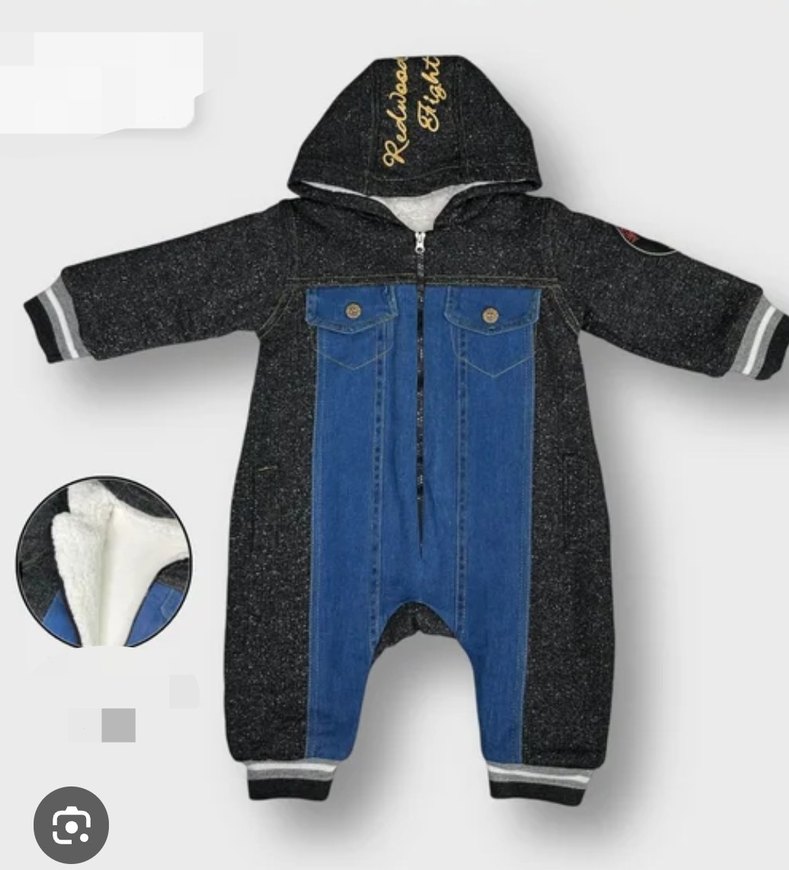Search this image with Google Lens
The image size is (789, 870).
click(71, 826)
